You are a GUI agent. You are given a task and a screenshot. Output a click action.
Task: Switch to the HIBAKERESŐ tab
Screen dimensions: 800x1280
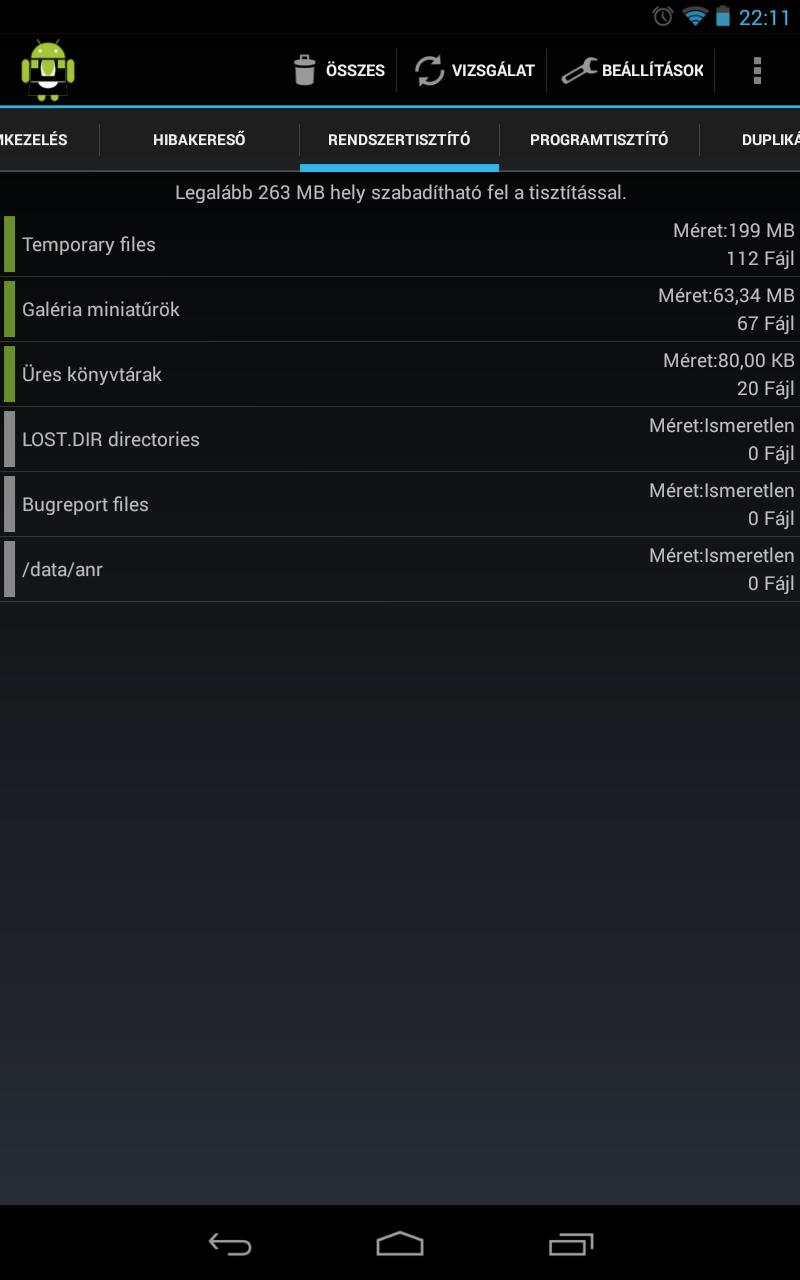pyautogui.click(x=199, y=140)
